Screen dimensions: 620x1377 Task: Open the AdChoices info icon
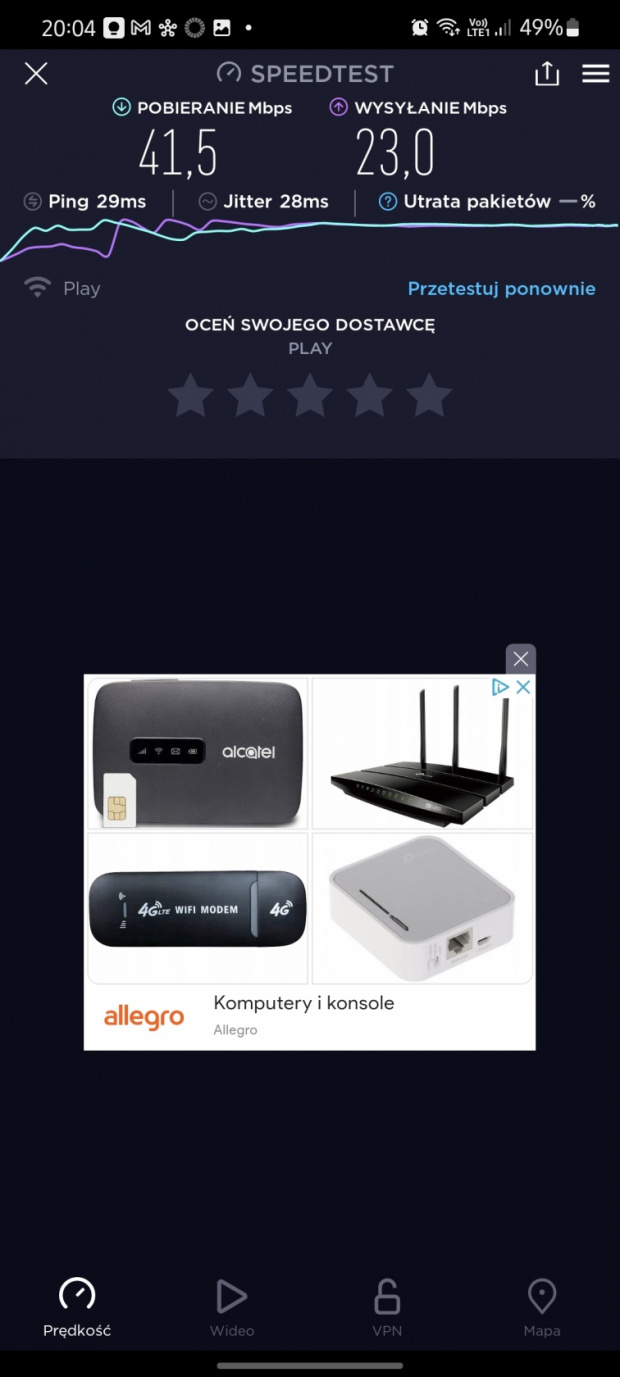point(500,687)
